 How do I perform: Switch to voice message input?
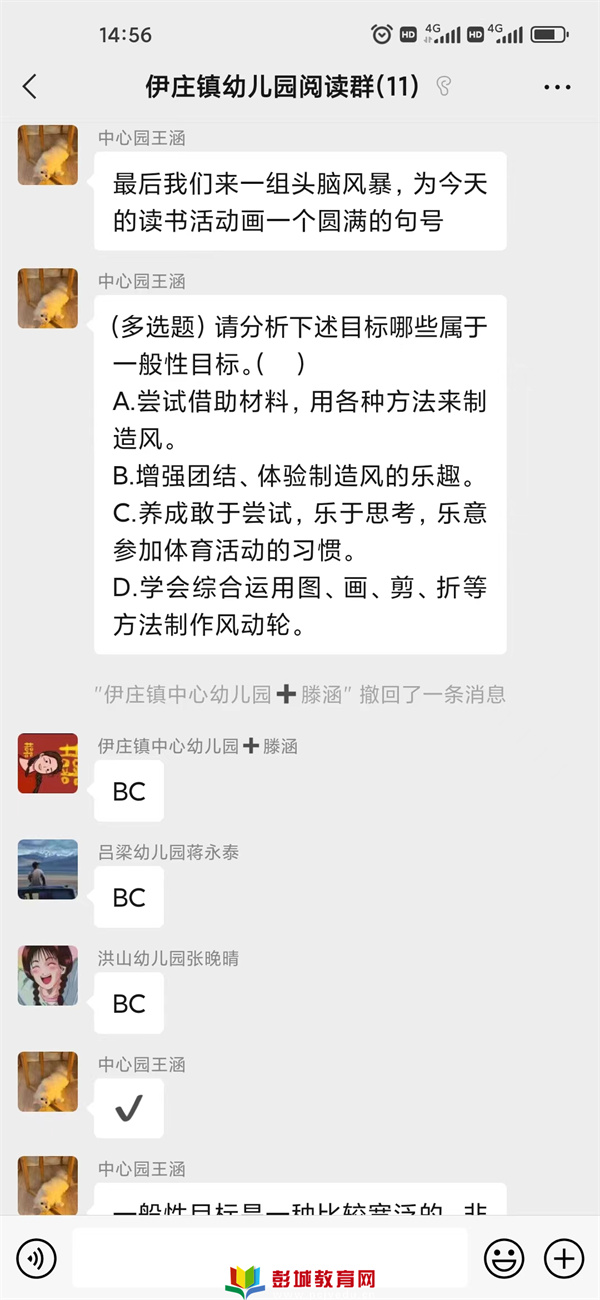coord(36,1257)
